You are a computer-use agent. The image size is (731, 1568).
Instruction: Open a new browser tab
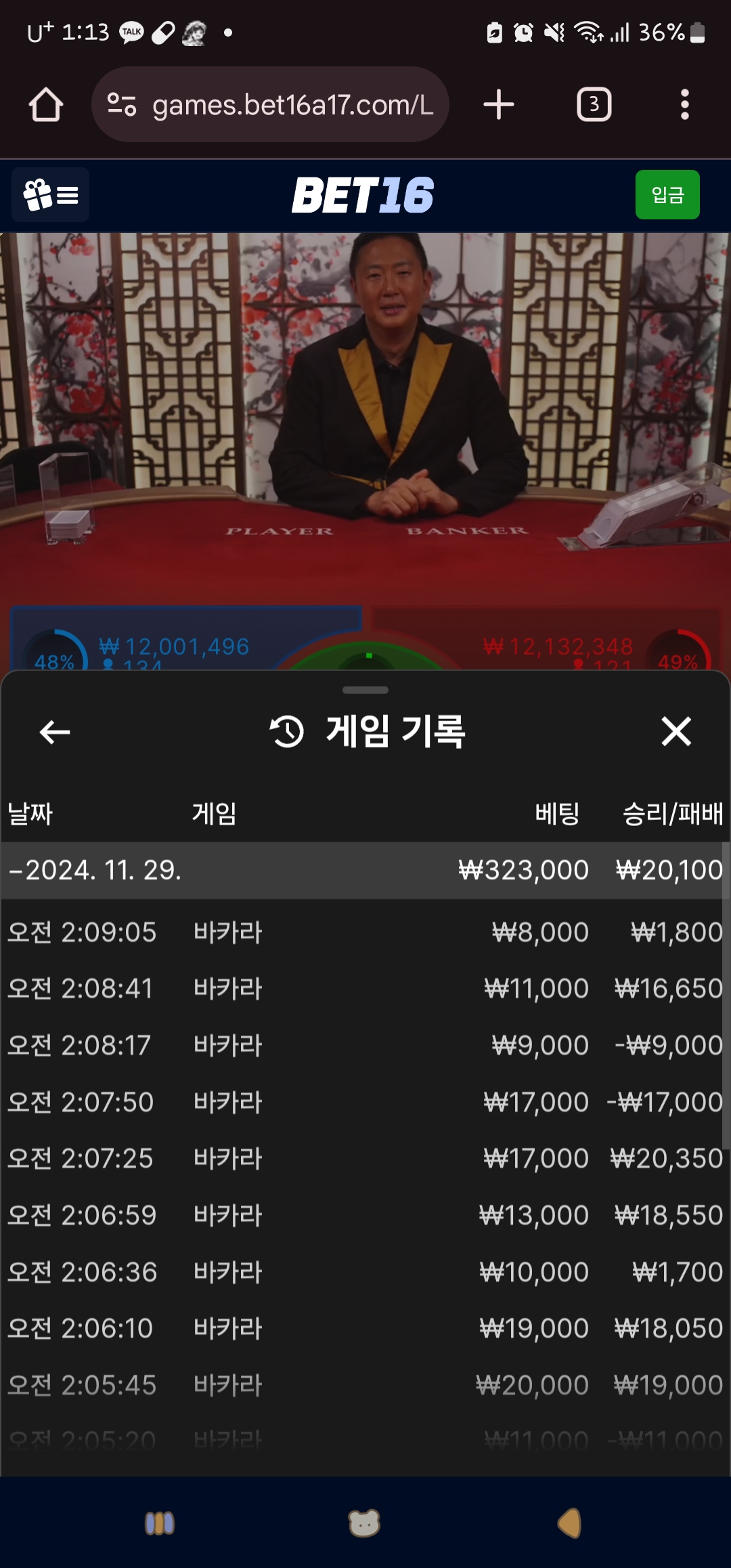pyautogui.click(x=499, y=105)
